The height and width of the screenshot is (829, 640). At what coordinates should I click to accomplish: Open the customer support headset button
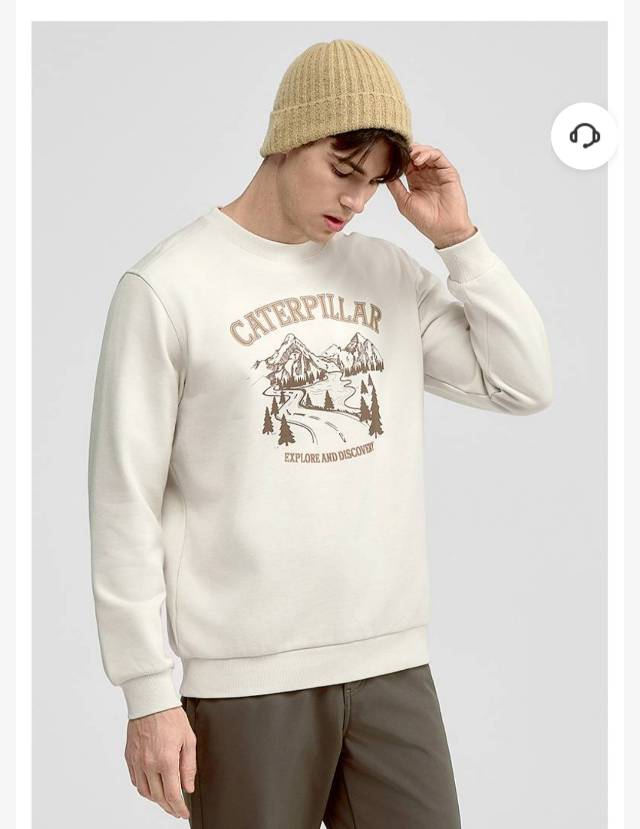point(584,136)
